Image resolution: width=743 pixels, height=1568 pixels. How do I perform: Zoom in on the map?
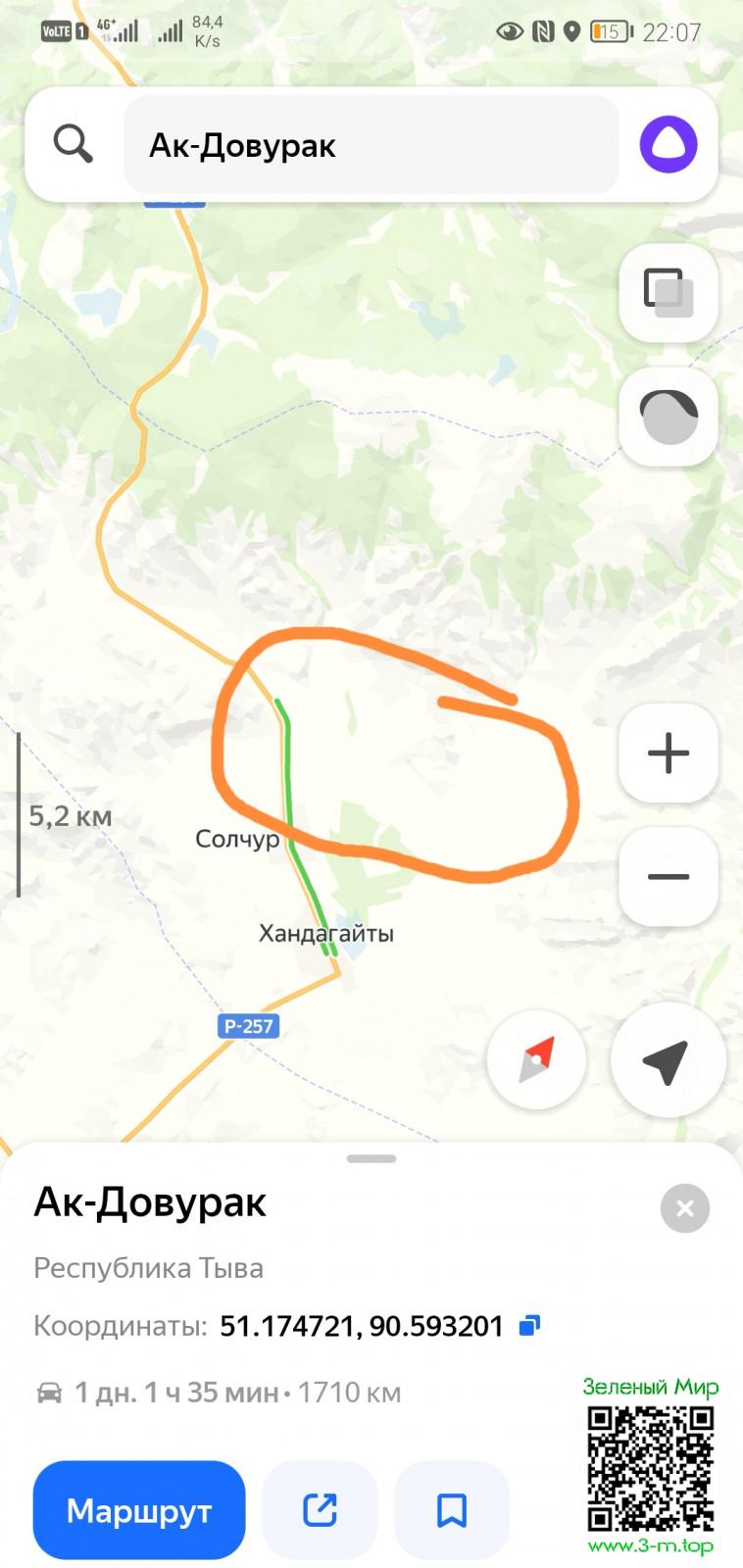(669, 753)
